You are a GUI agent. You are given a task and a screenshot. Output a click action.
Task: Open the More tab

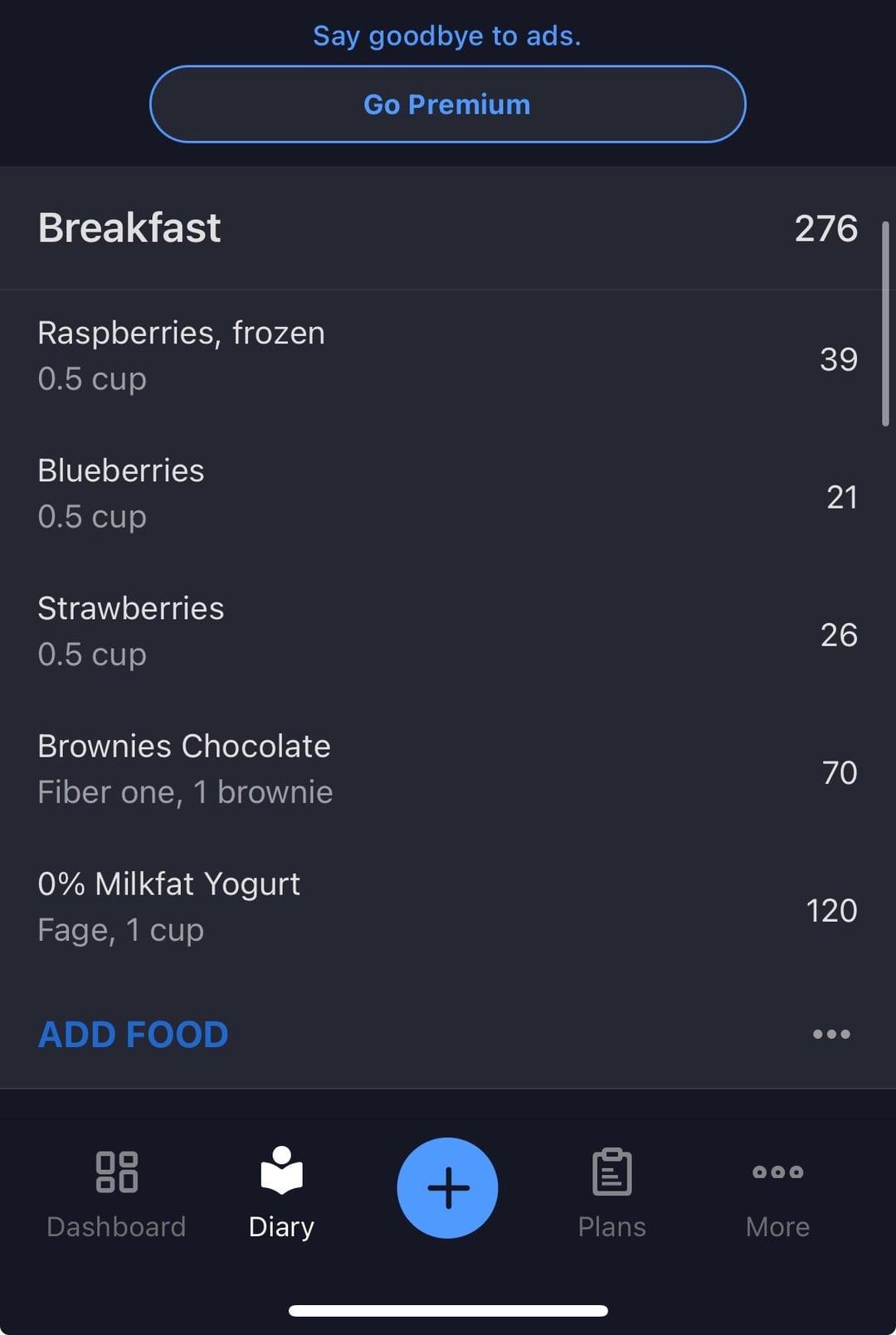tap(777, 1193)
